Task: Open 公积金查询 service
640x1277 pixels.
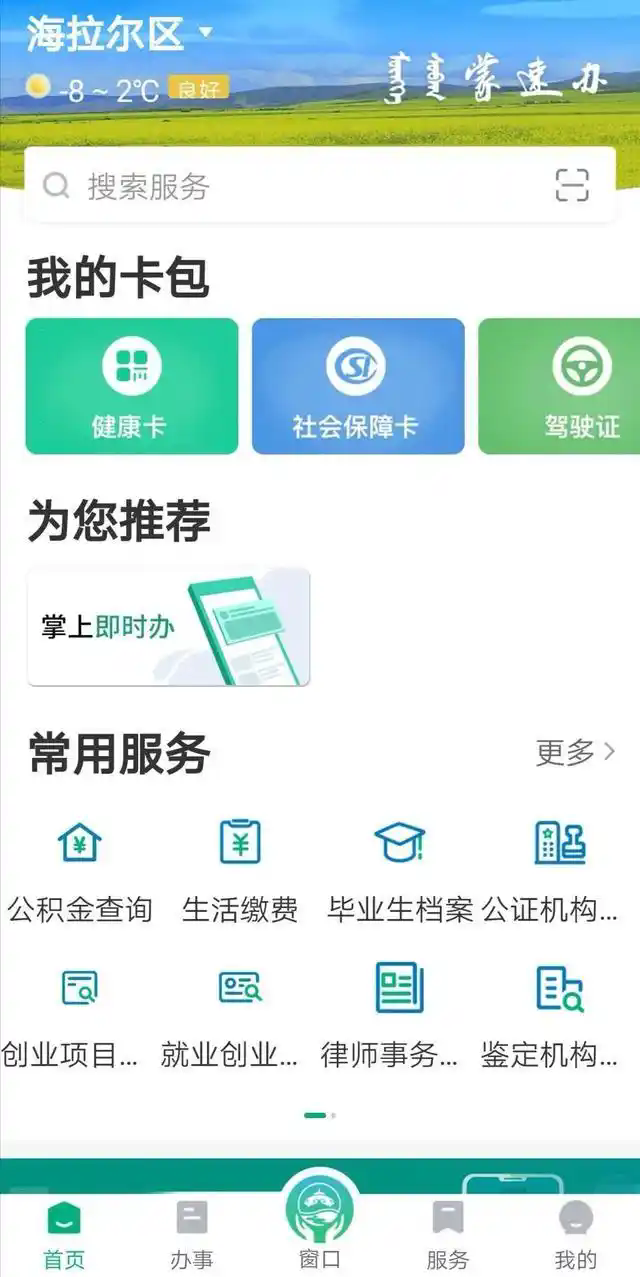Action: (x=80, y=868)
